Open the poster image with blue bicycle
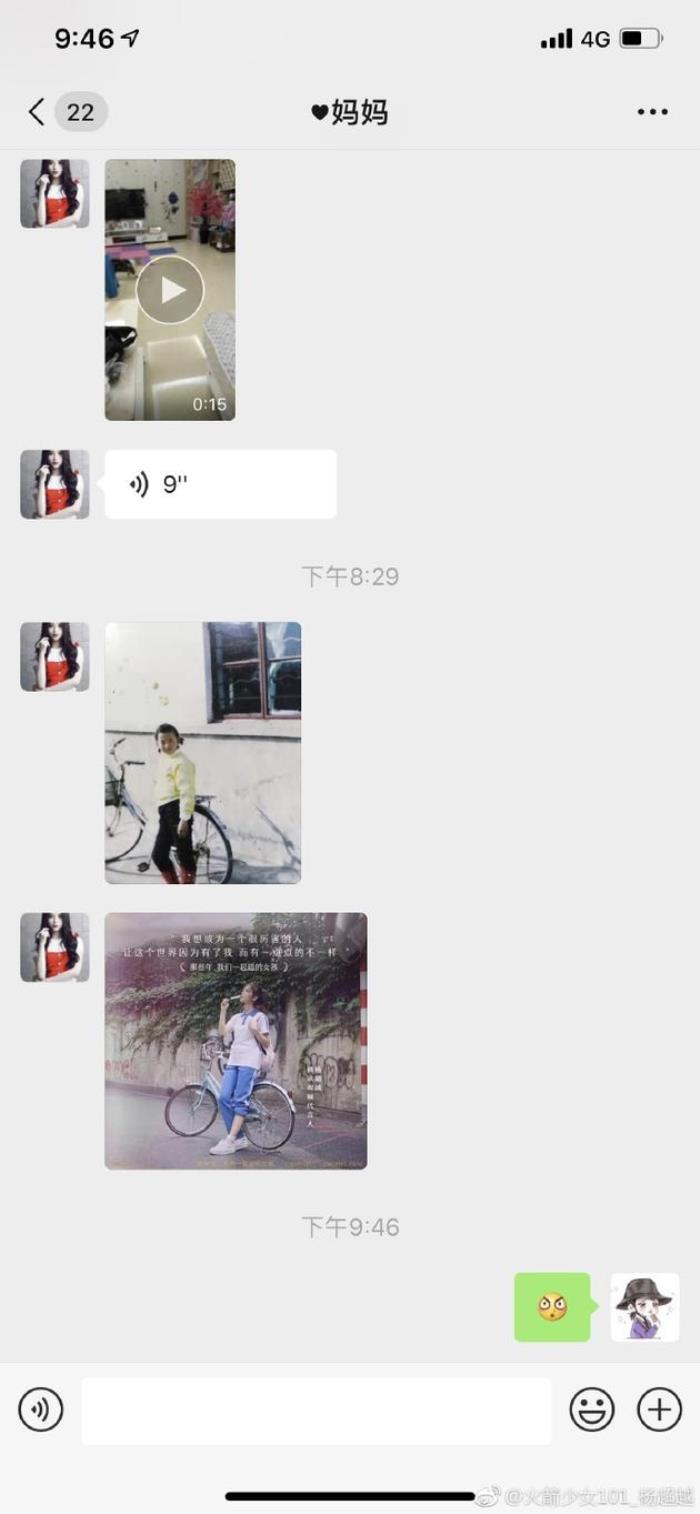Viewport: 700px width, 1514px height. pos(235,1040)
